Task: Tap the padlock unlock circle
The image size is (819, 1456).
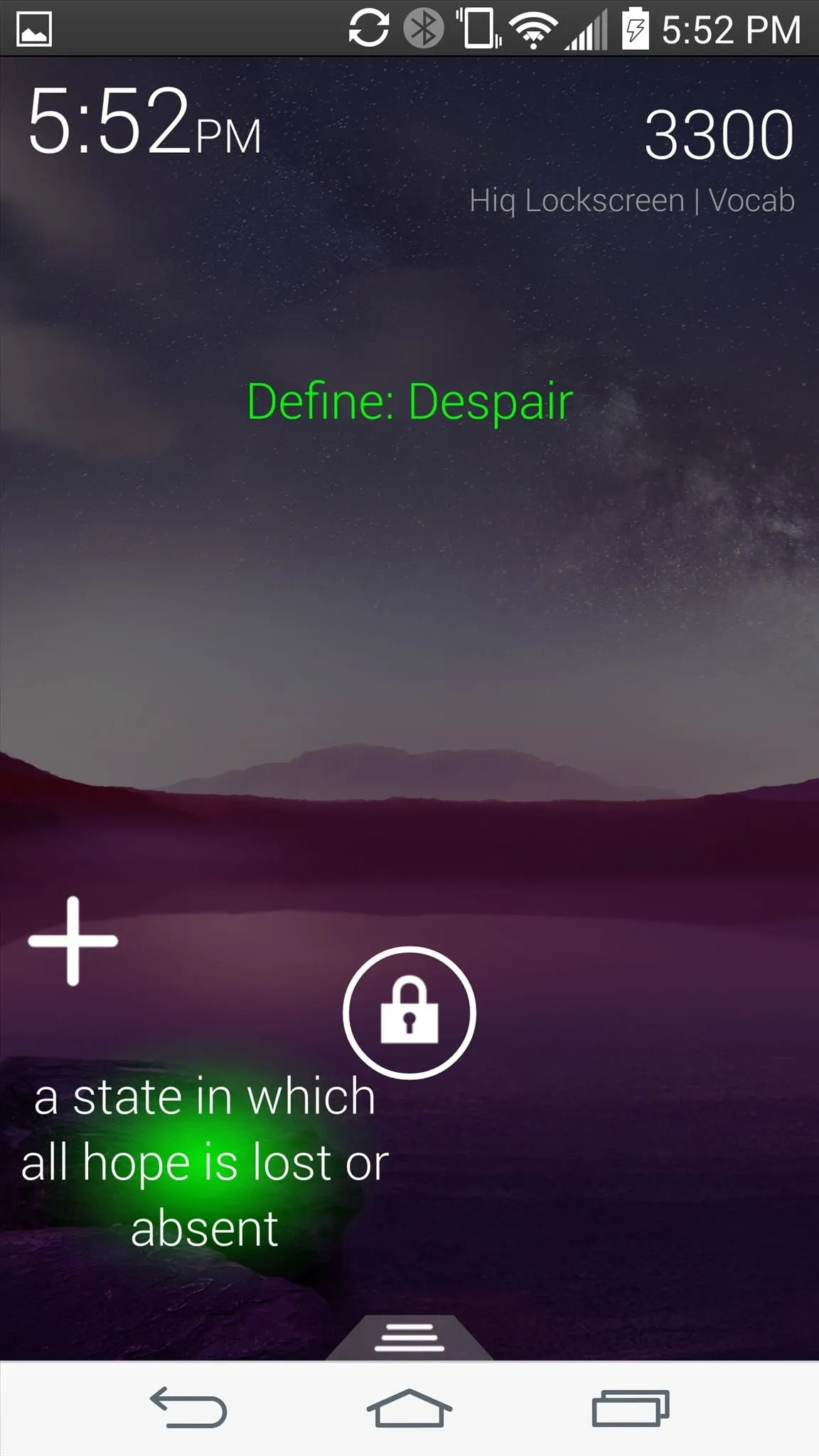Action: click(x=409, y=1012)
